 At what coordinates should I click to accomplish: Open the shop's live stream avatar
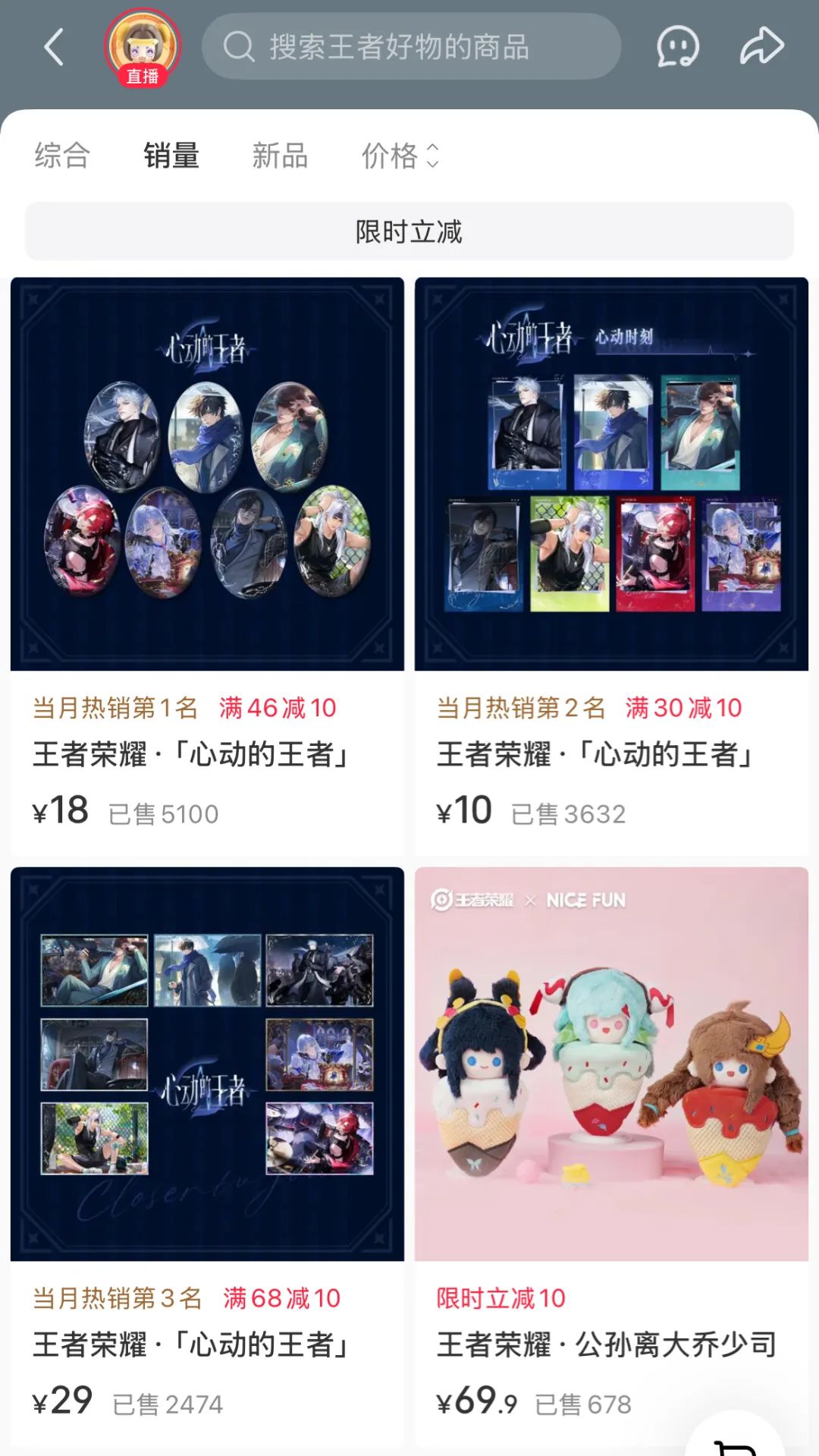pyautogui.click(x=143, y=47)
